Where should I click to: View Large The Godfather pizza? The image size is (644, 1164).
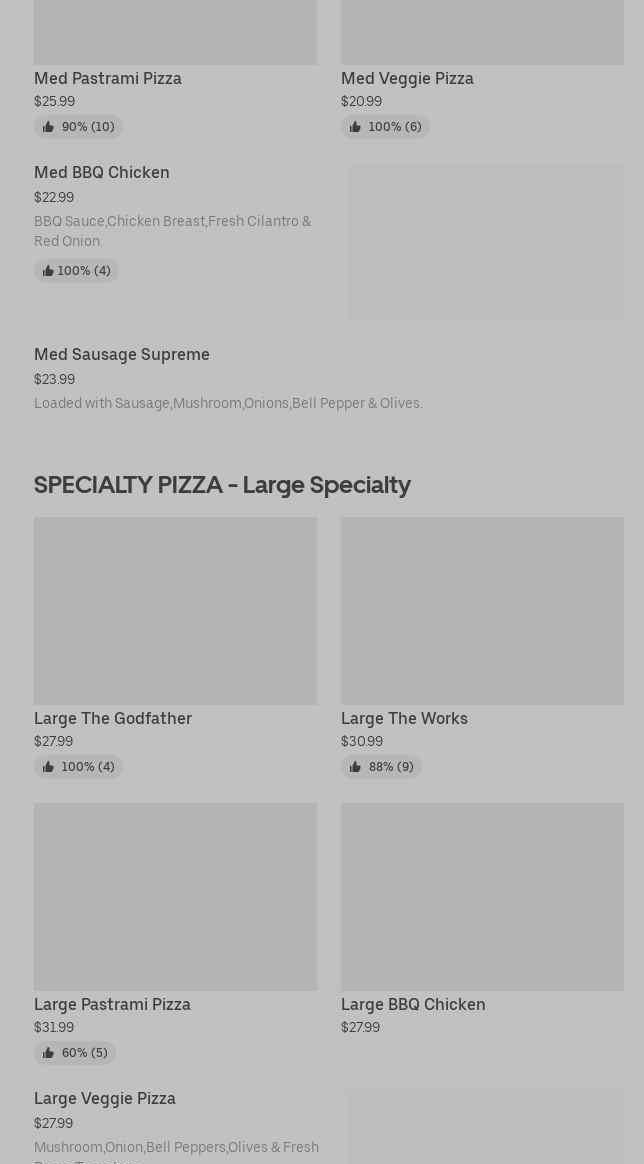coord(175,647)
